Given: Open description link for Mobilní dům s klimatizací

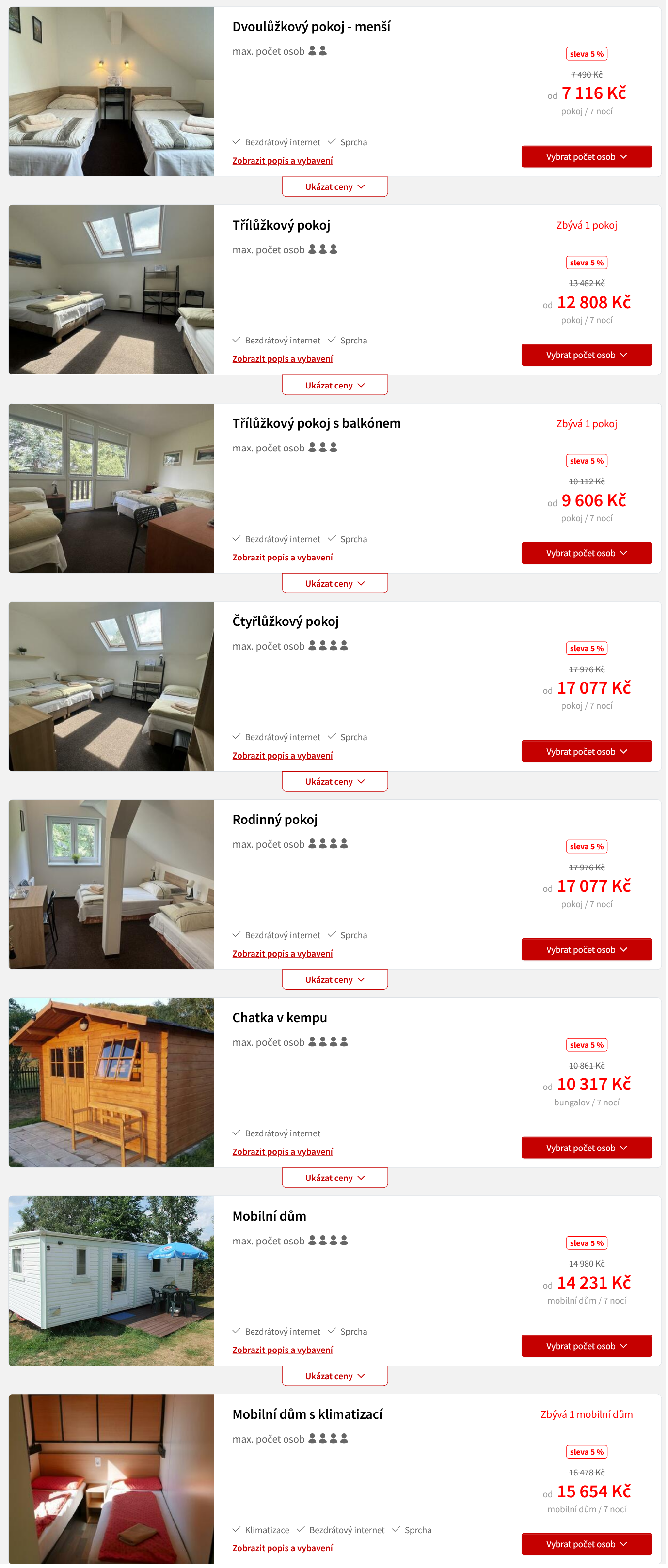Looking at the screenshot, I should click(x=282, y=1548).
